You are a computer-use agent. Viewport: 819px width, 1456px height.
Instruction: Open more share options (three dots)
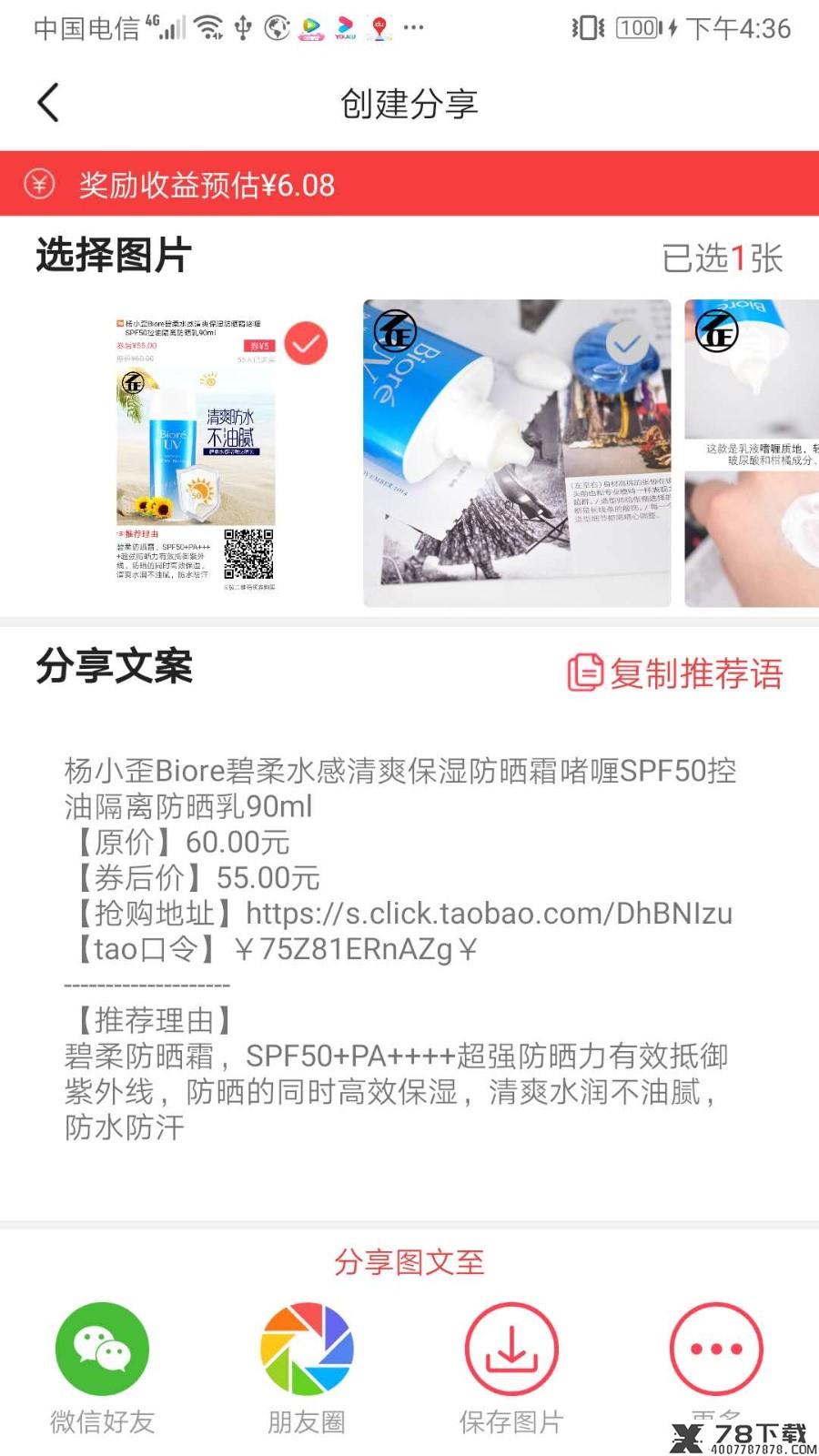click(x=716, y=1350)
